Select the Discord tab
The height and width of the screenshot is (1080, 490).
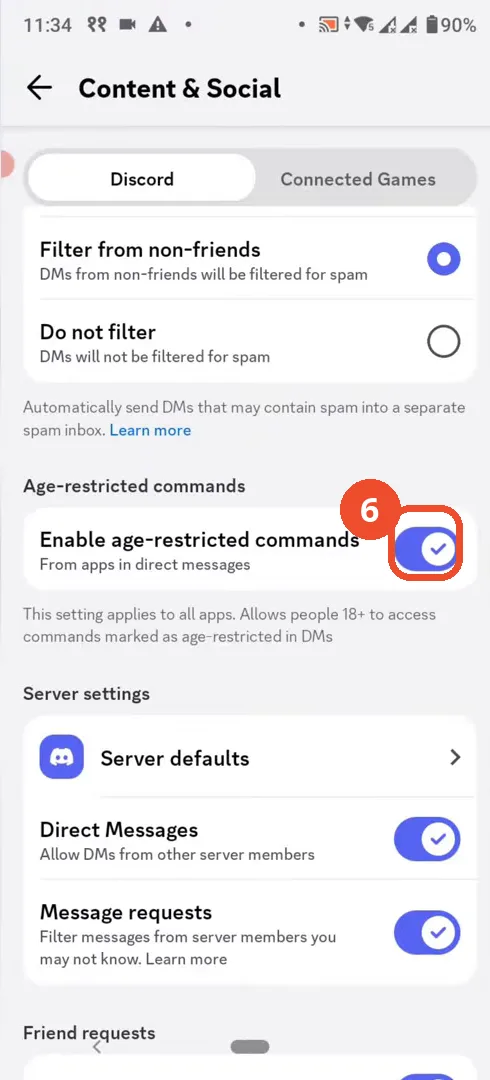pos(142,179)
